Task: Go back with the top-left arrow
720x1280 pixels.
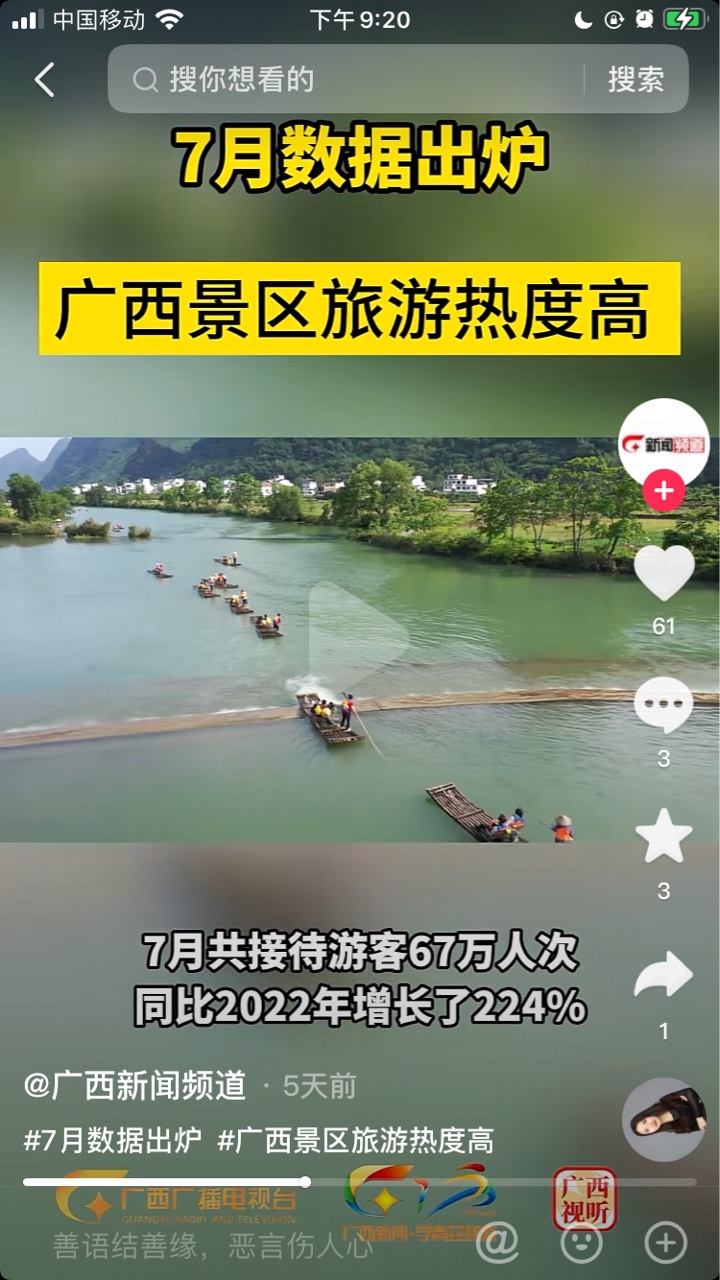Action: [x=44, y=80]
